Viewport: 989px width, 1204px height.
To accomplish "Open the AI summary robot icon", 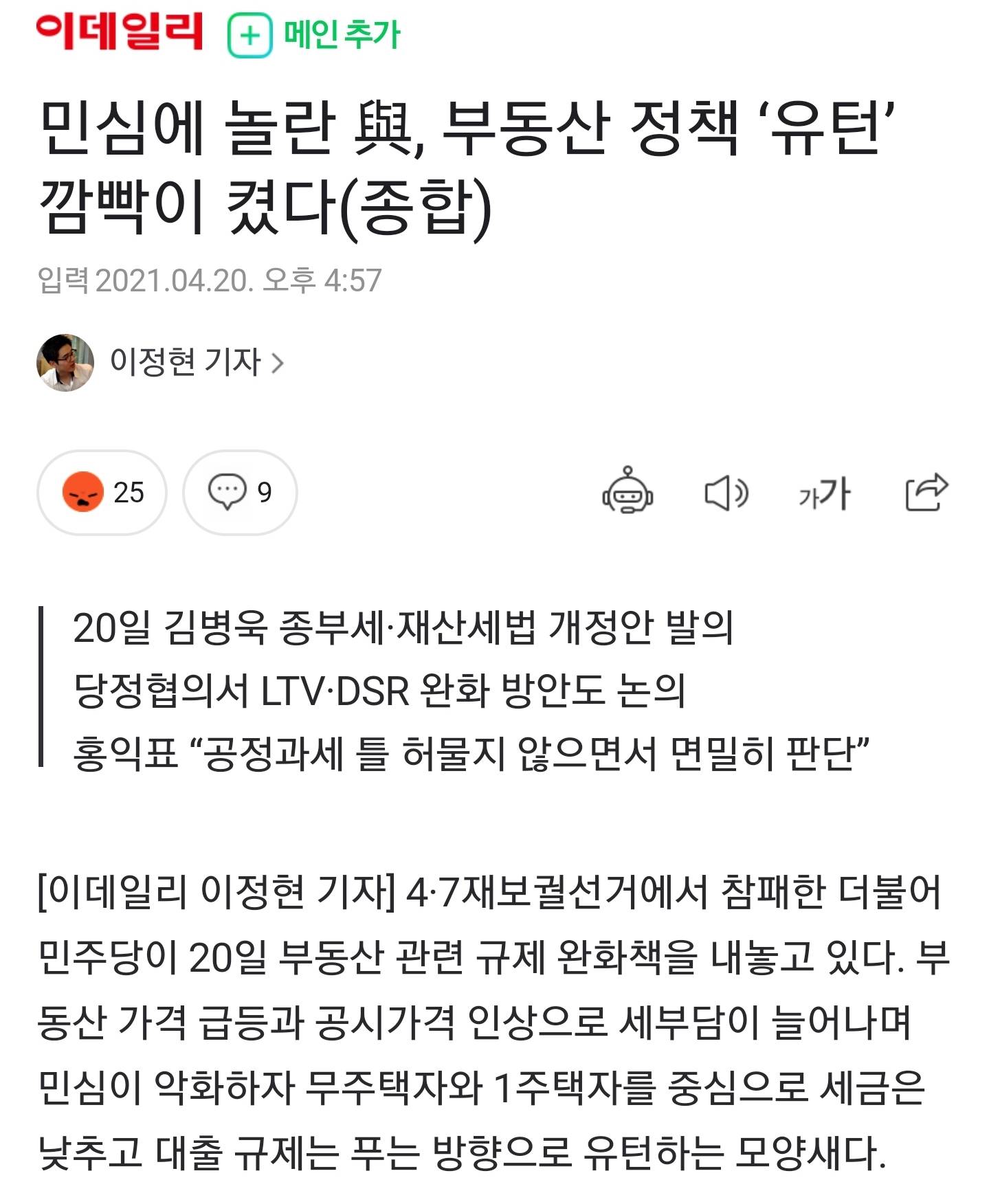I will point(627,492).
